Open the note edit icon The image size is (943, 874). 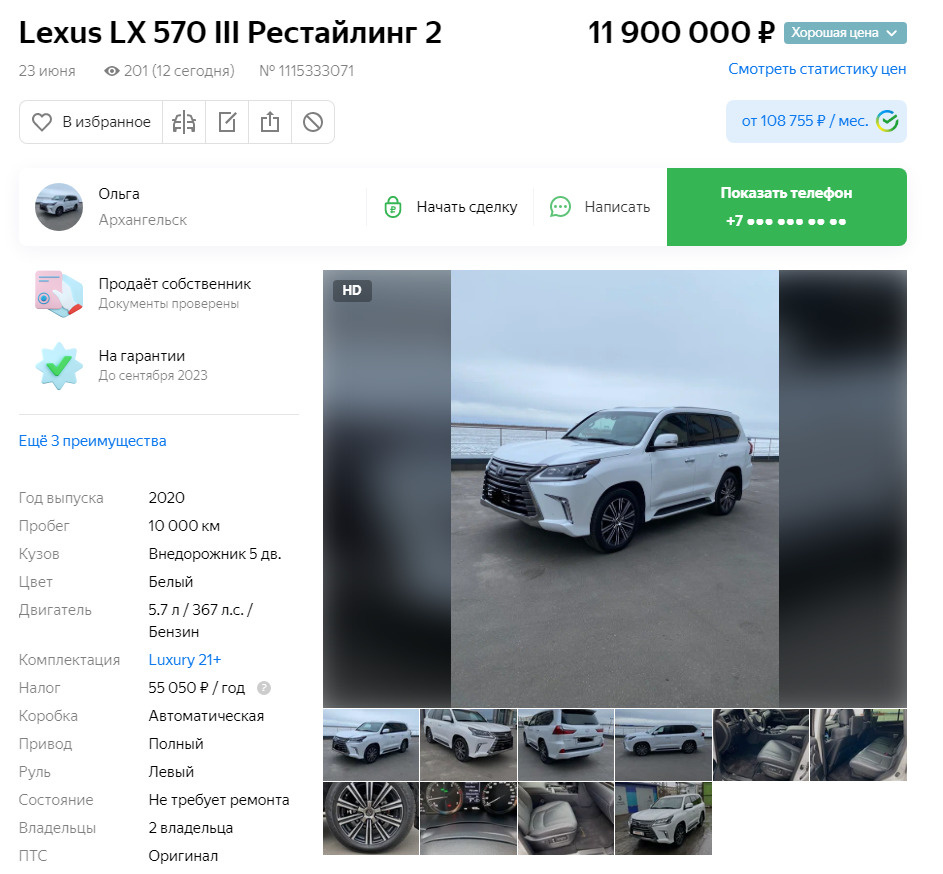click(227, 122)
